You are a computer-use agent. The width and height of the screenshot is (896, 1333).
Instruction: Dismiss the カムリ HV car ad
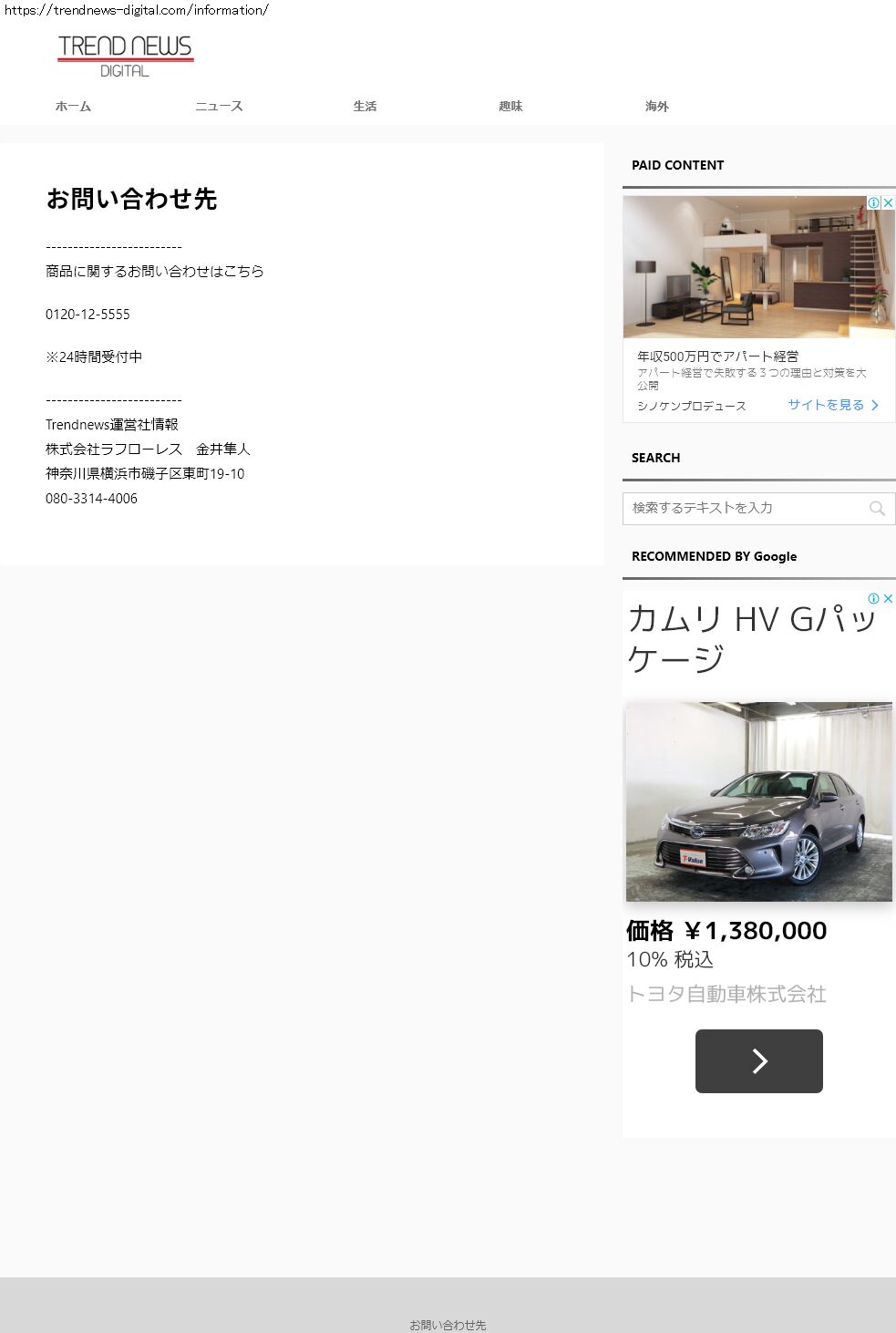(x=888, y=598)
